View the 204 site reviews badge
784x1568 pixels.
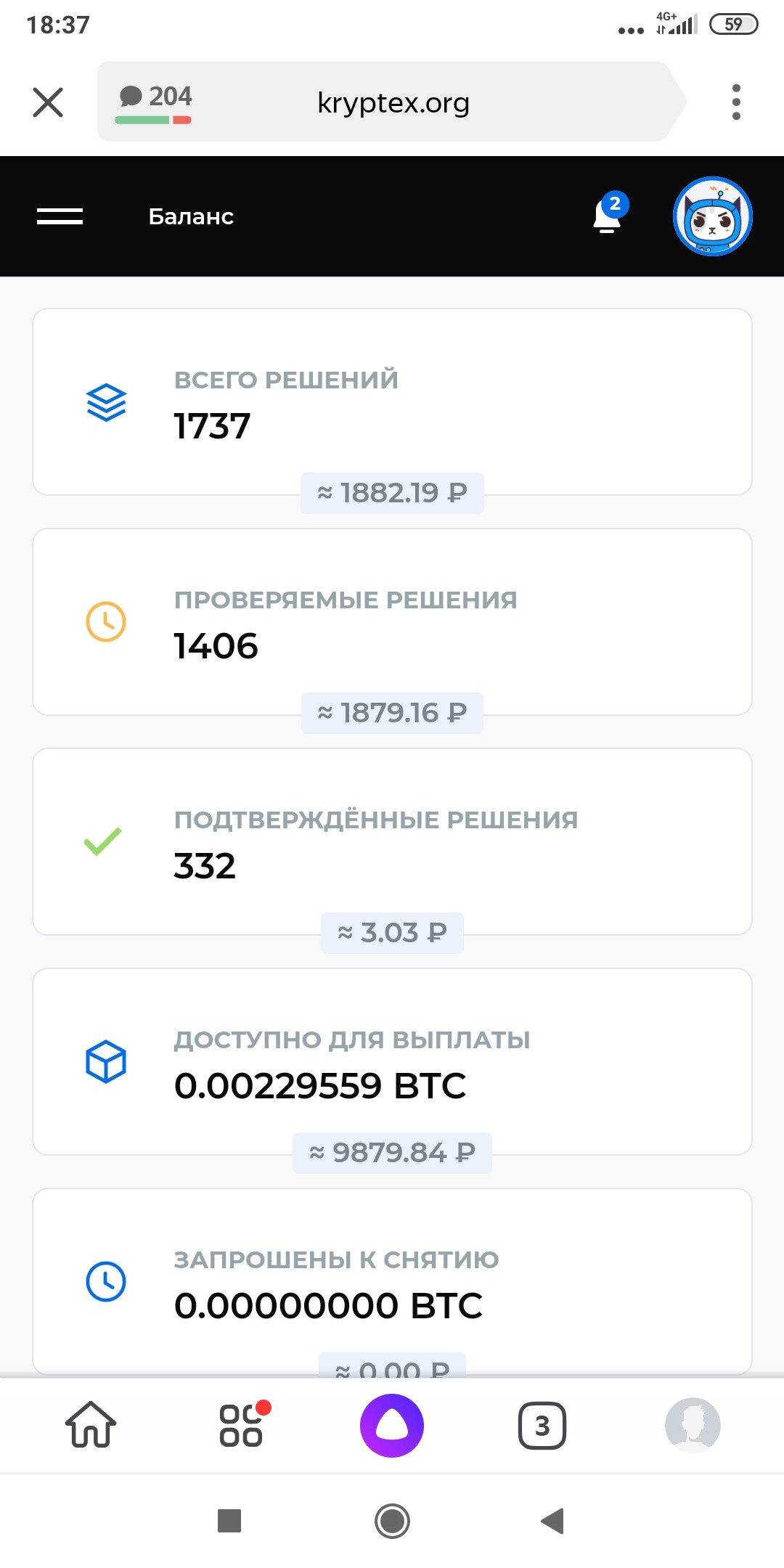(154, 102)
